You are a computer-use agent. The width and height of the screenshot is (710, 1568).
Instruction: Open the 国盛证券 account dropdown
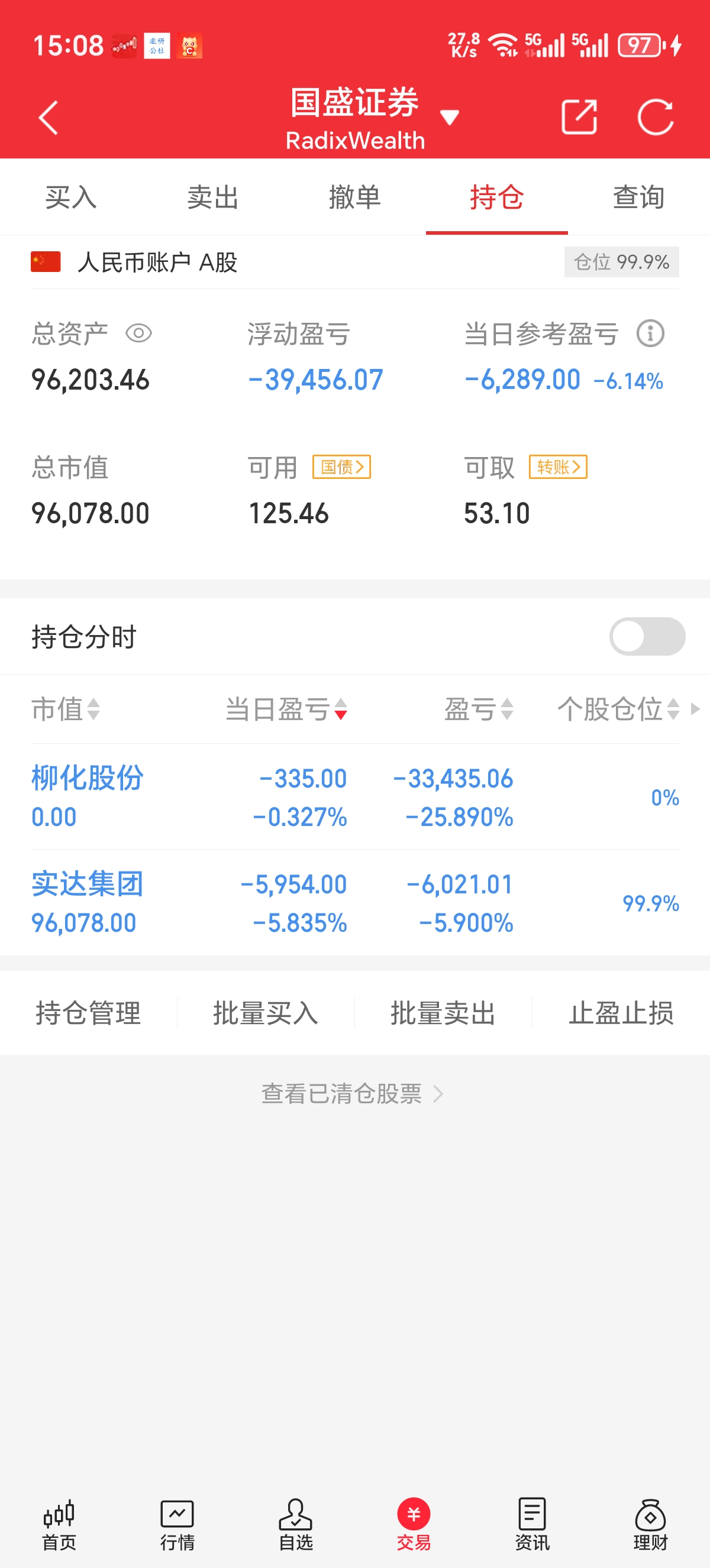(x=450, y=117)
